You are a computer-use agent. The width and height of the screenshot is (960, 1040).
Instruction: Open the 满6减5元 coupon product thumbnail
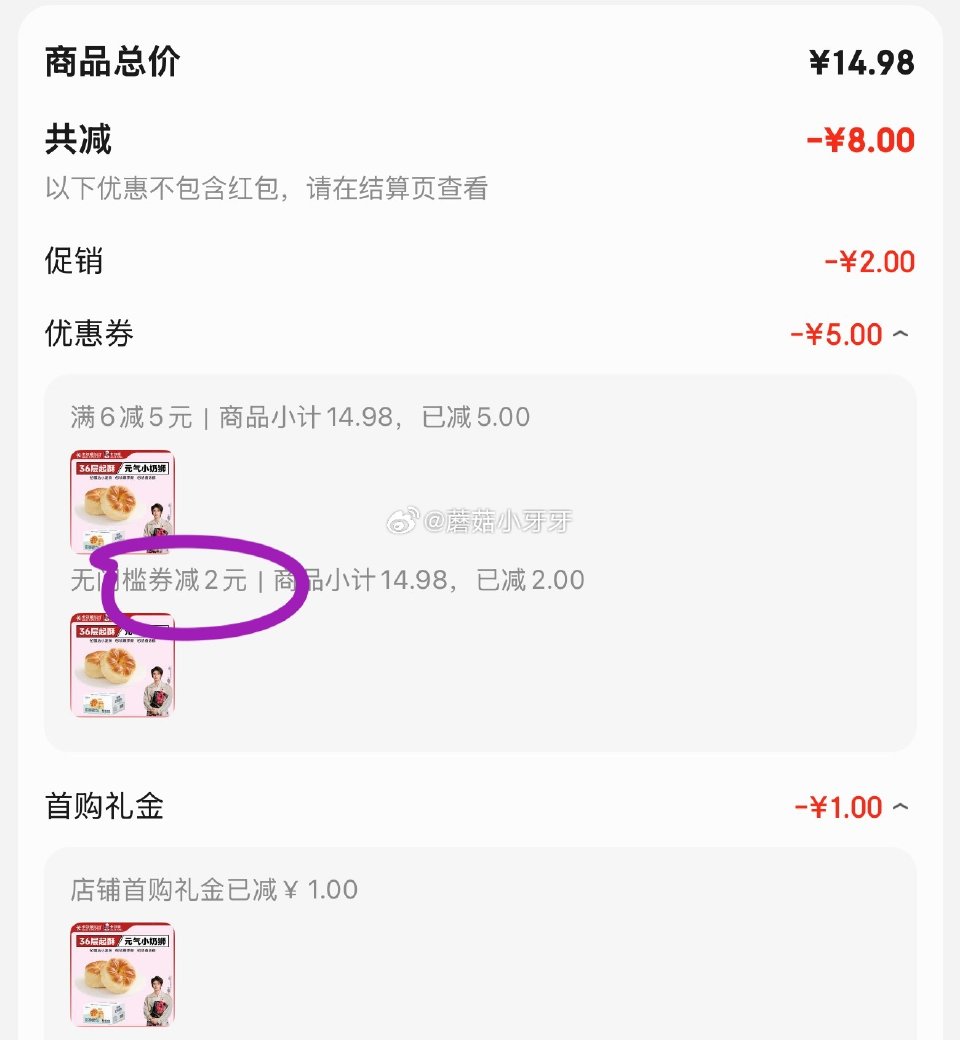(x=122, y=502)
